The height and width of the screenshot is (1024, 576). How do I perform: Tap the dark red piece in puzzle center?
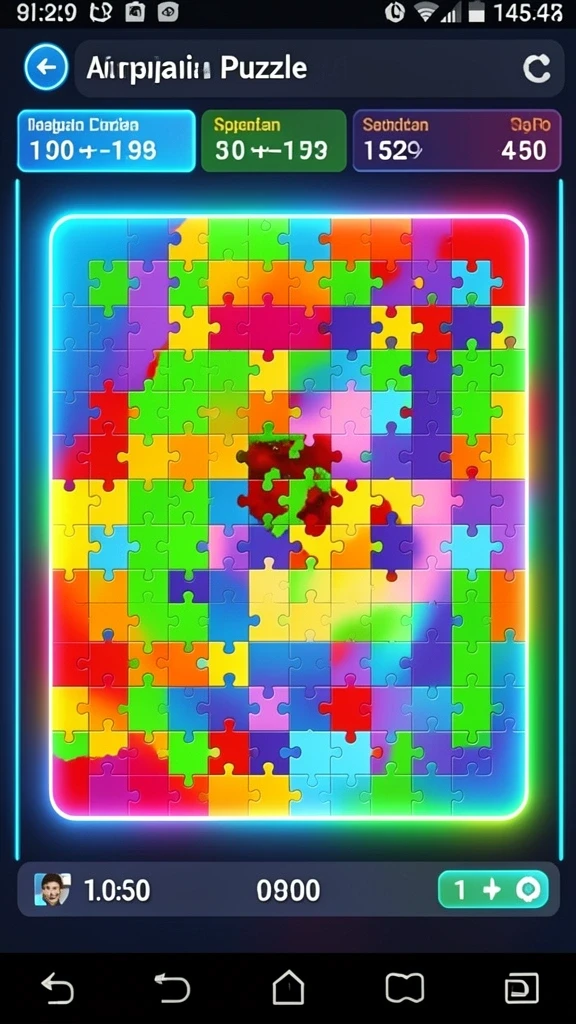point(291,482)
